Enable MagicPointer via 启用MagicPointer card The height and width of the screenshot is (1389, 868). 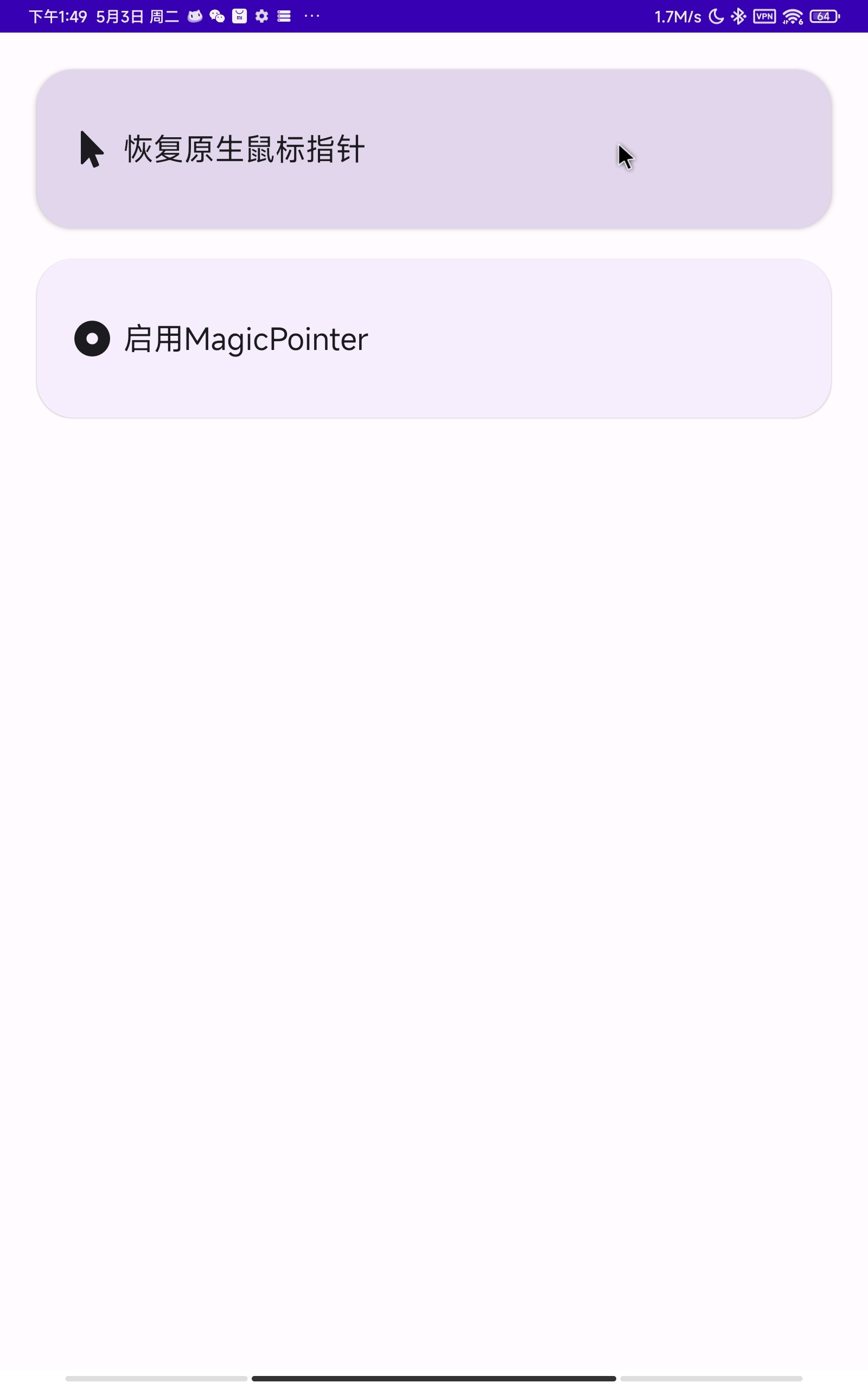click(x=433, y=338)
